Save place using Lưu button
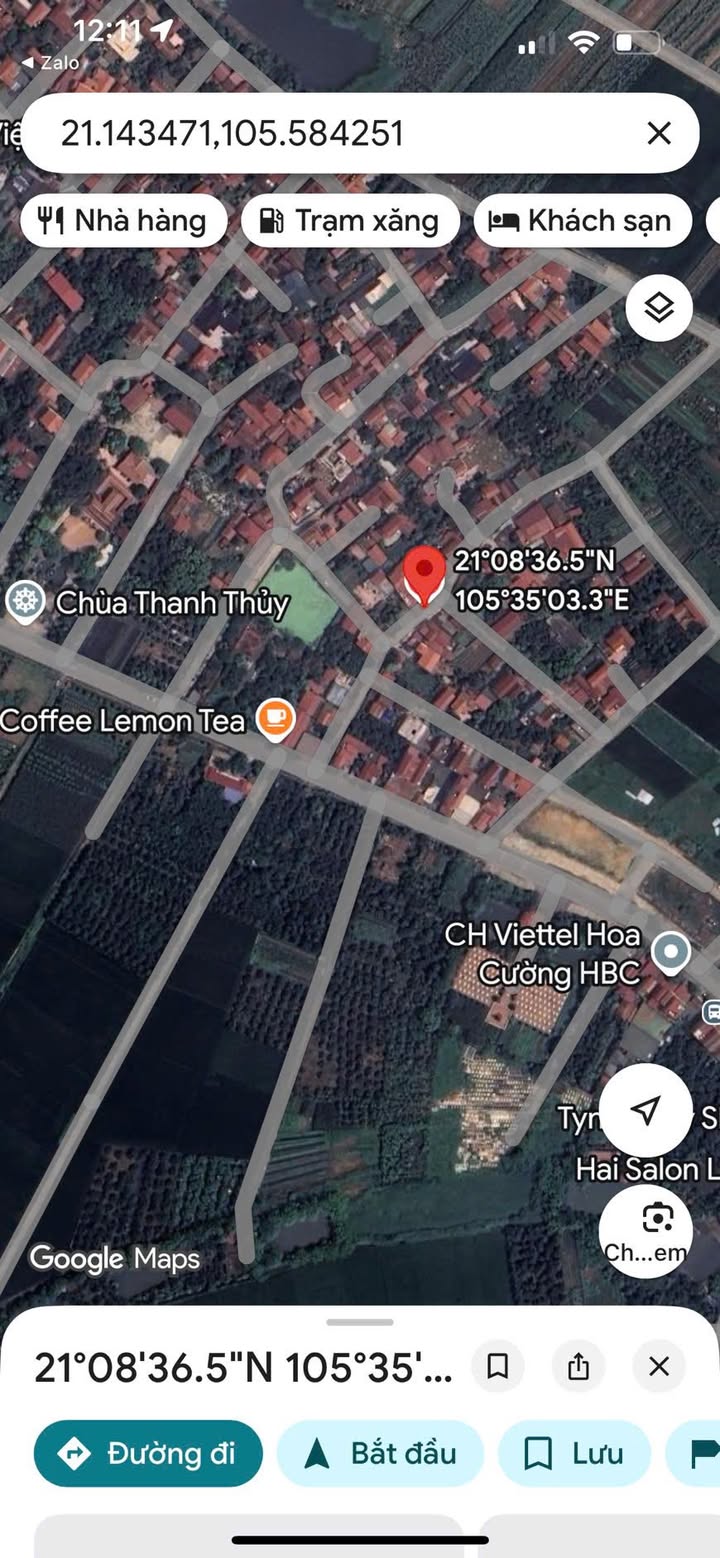This screenshot has width=720, height=1558. click(x=574, y=1453)
